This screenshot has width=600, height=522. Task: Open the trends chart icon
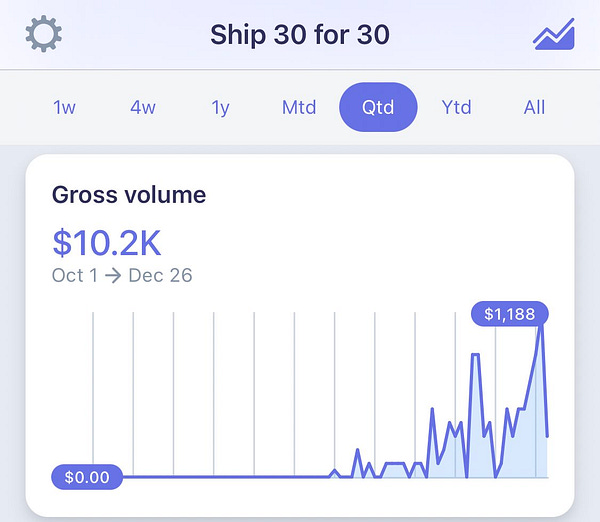click(x=554, y=35)
